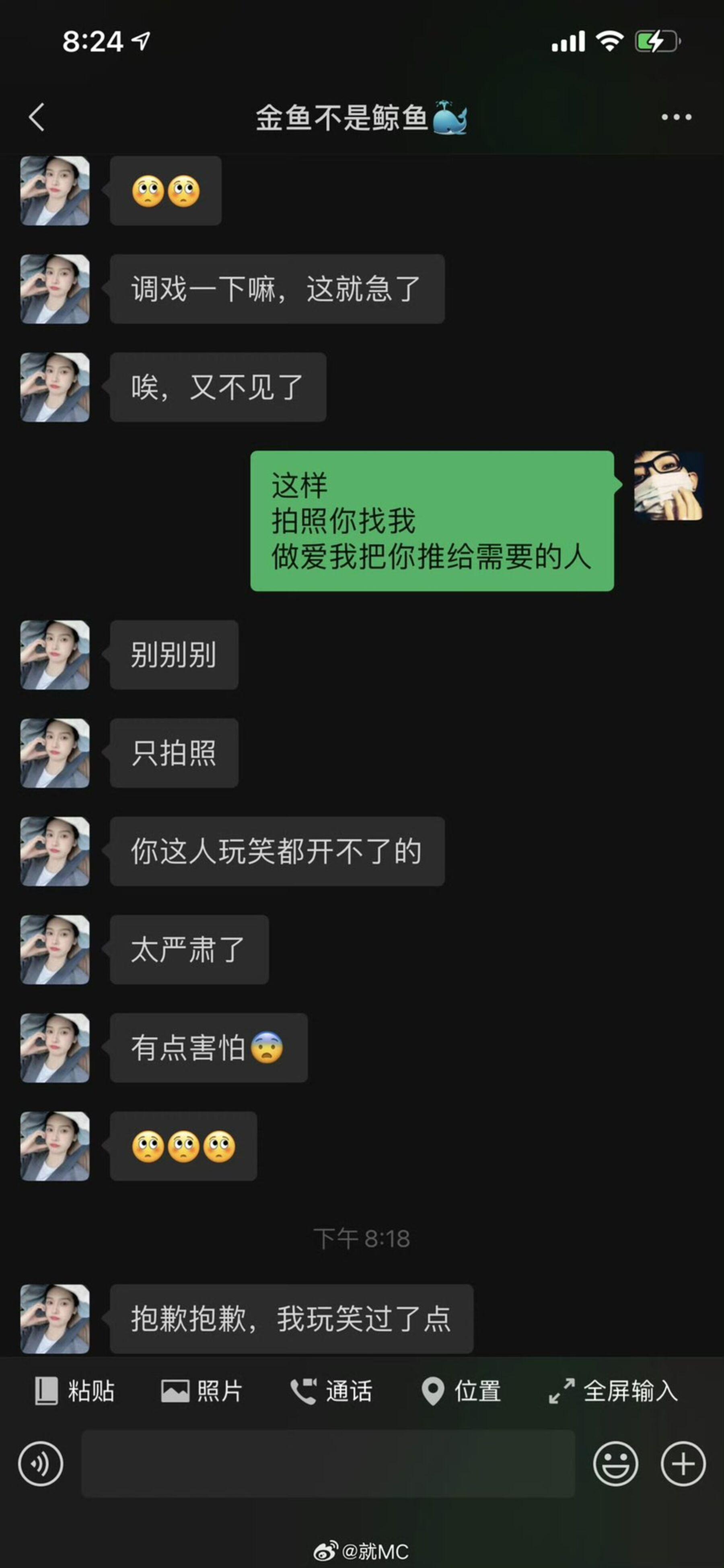View your own profile avatar with the mask

(668, 486)
